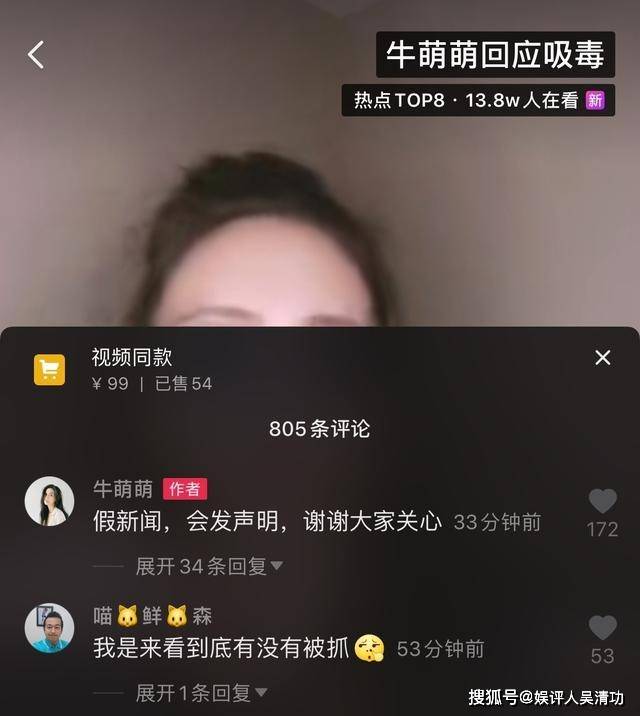Image resolution: width=640 pixels, height=716 pixels.
Task: Expand the 1 reply under 喵鲜森's comment
Action: pos(201,692)
